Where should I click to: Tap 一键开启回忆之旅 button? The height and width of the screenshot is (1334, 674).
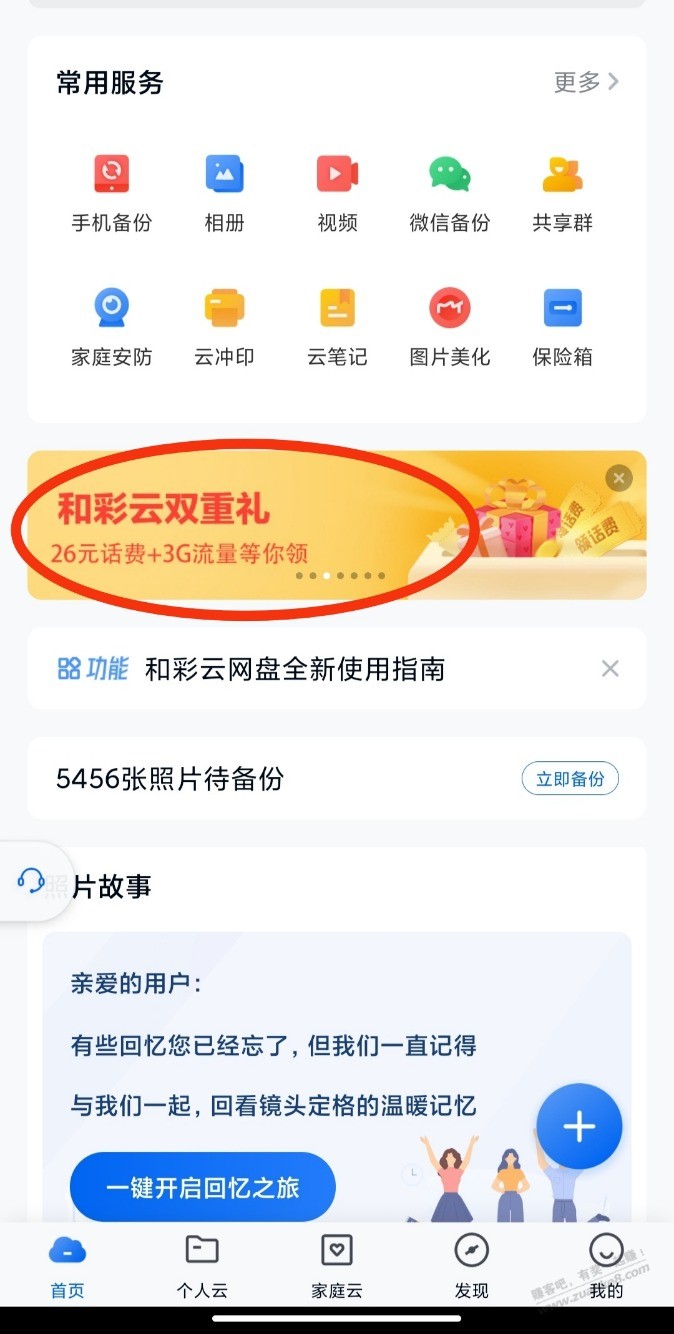click(202, 1188)
